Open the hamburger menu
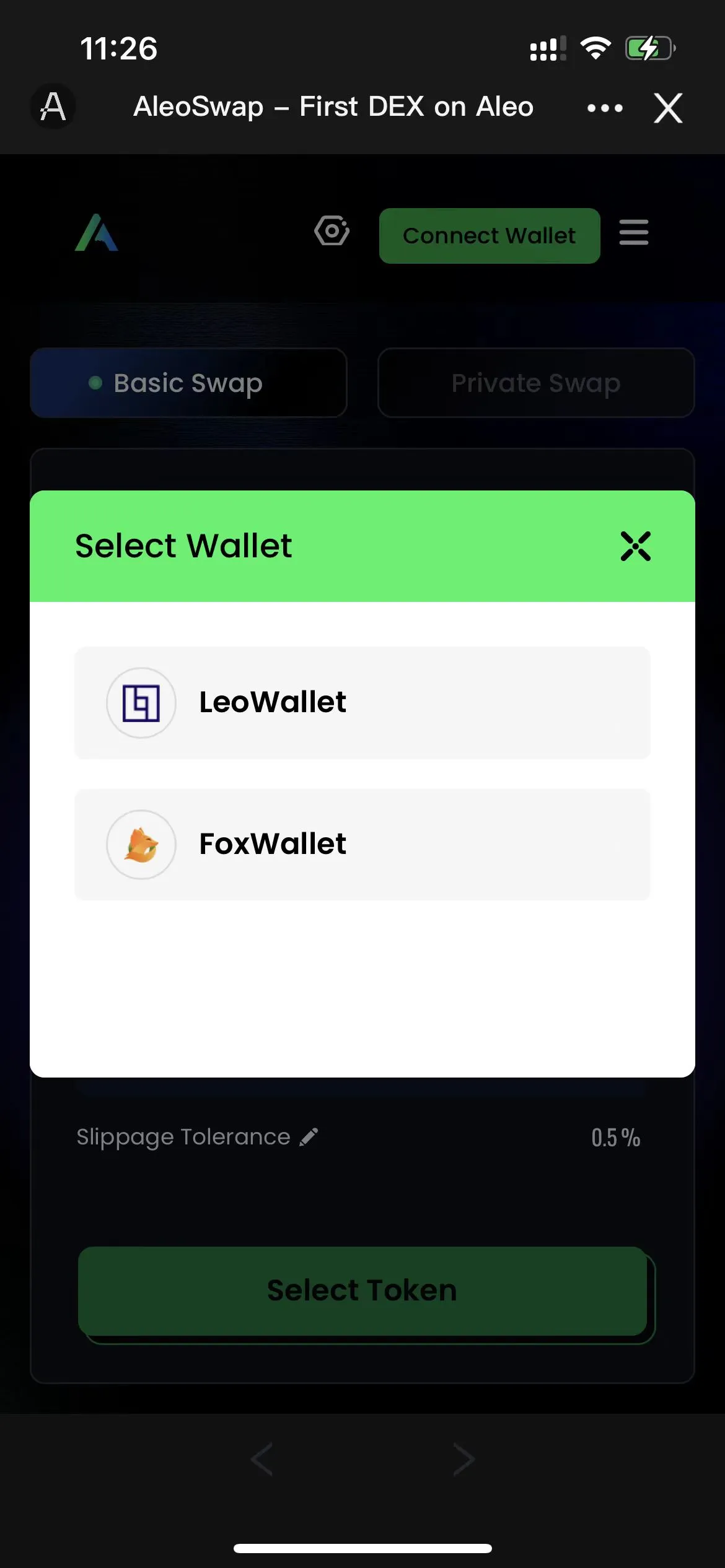 (x=634, y=233)
